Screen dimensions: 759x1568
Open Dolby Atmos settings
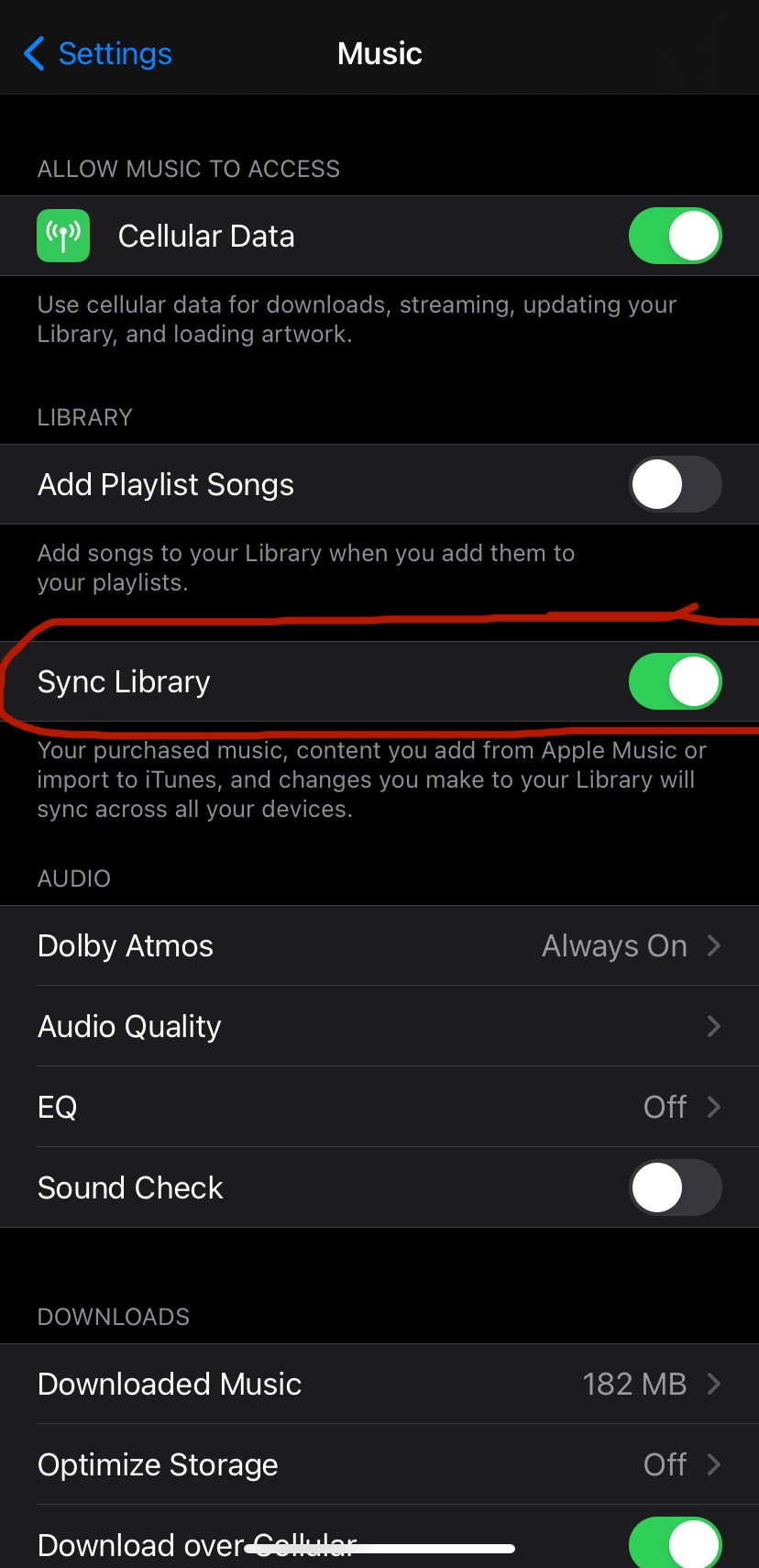click(x=379, y=945)
